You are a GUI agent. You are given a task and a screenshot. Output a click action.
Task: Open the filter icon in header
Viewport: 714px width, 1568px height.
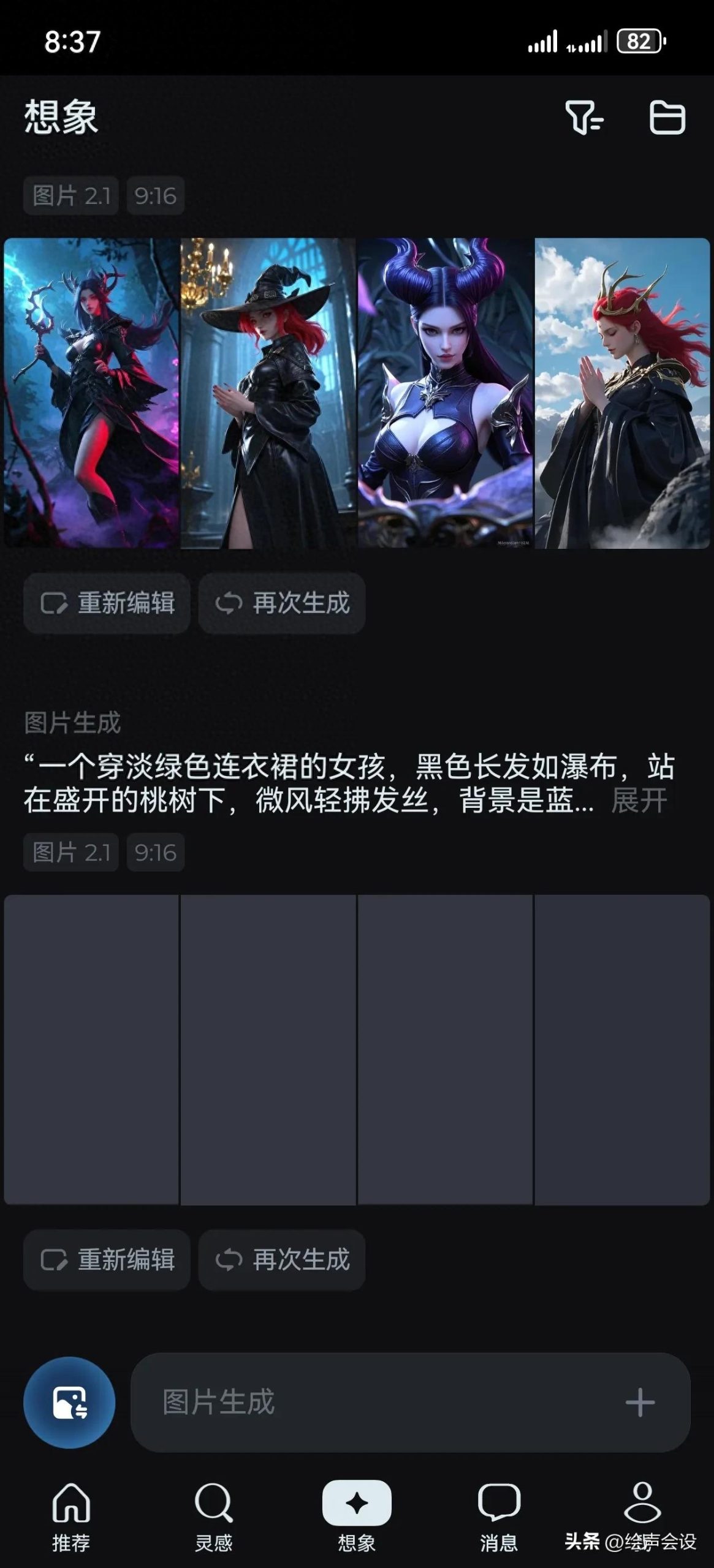pos(583,118)
